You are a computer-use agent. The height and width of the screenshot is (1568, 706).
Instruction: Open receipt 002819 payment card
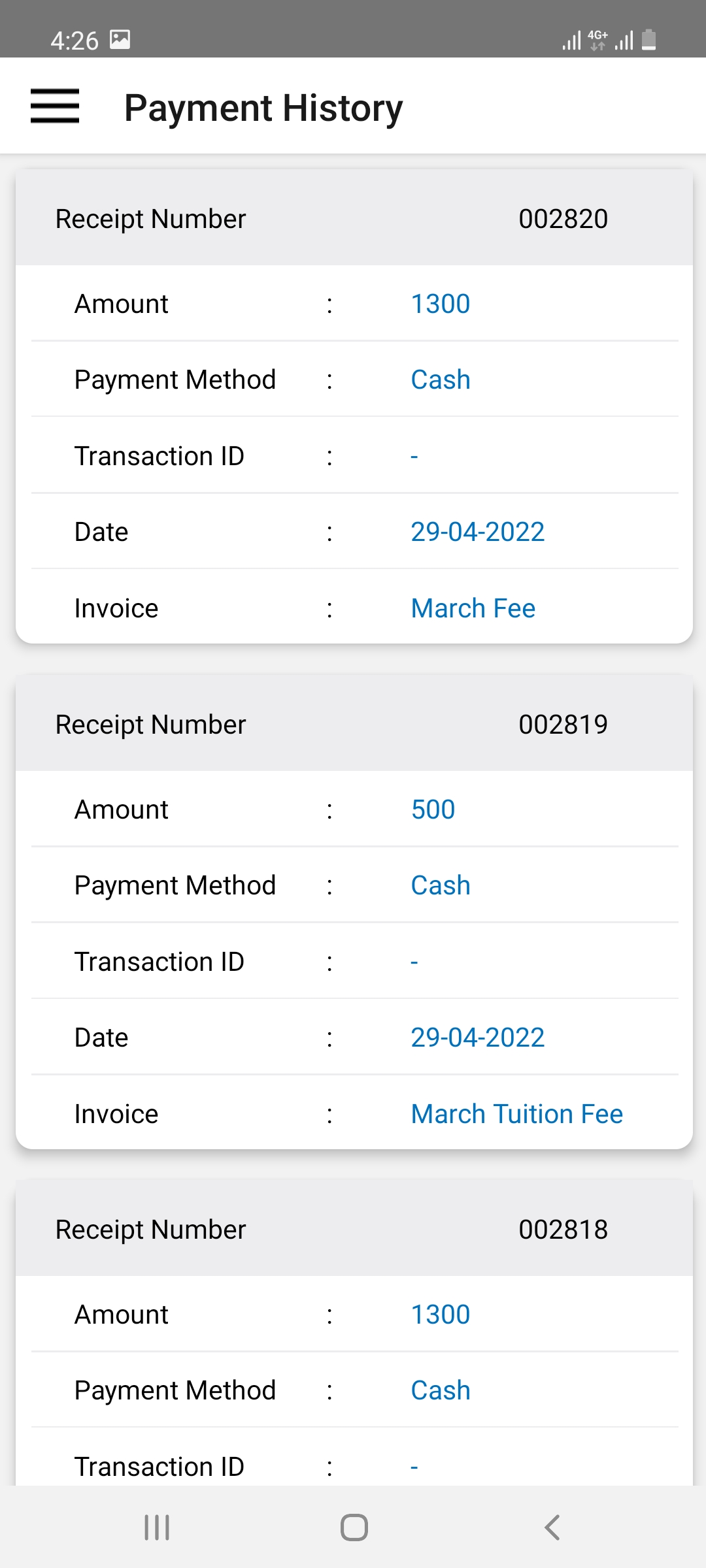click(x=354, y=912)
